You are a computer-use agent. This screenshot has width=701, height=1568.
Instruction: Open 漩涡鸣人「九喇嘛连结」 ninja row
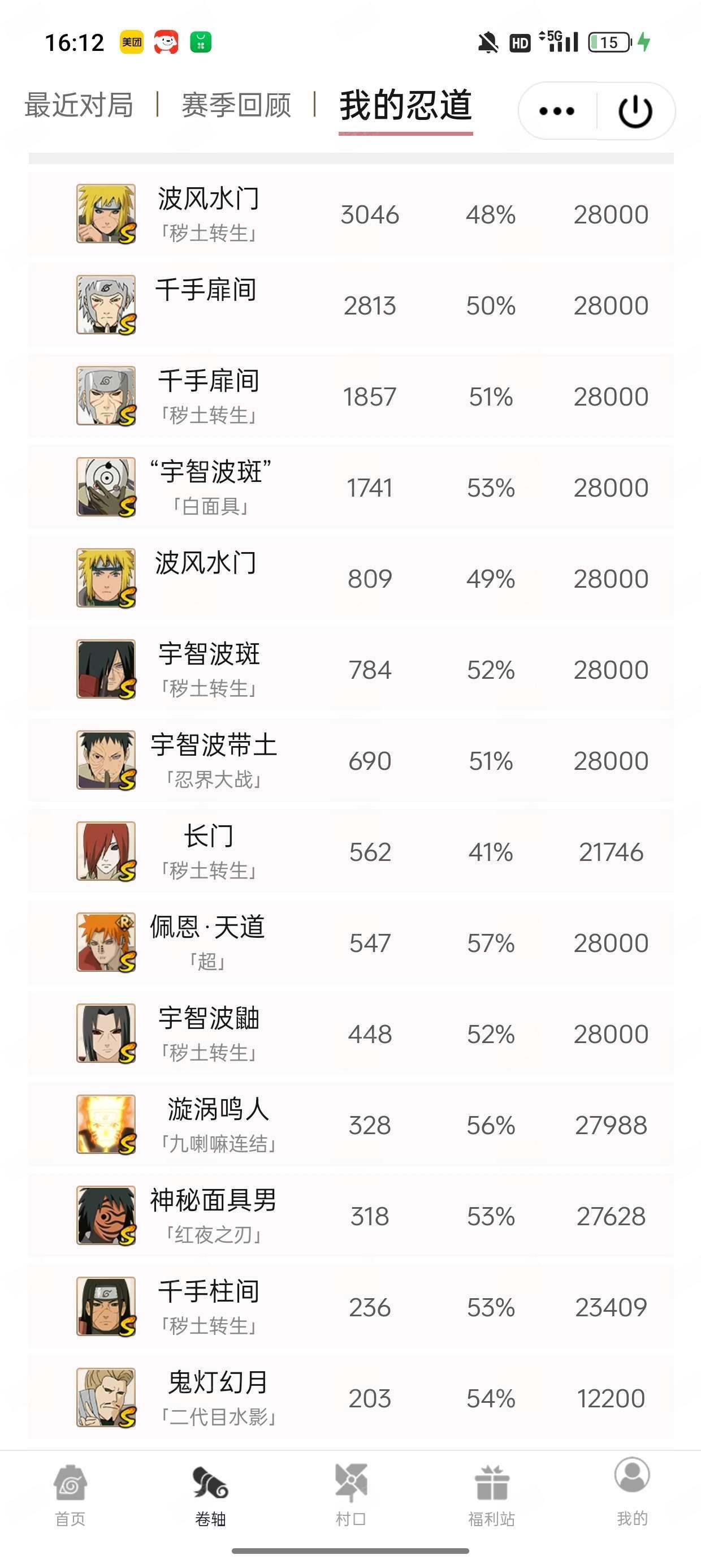pos(351,1125)
